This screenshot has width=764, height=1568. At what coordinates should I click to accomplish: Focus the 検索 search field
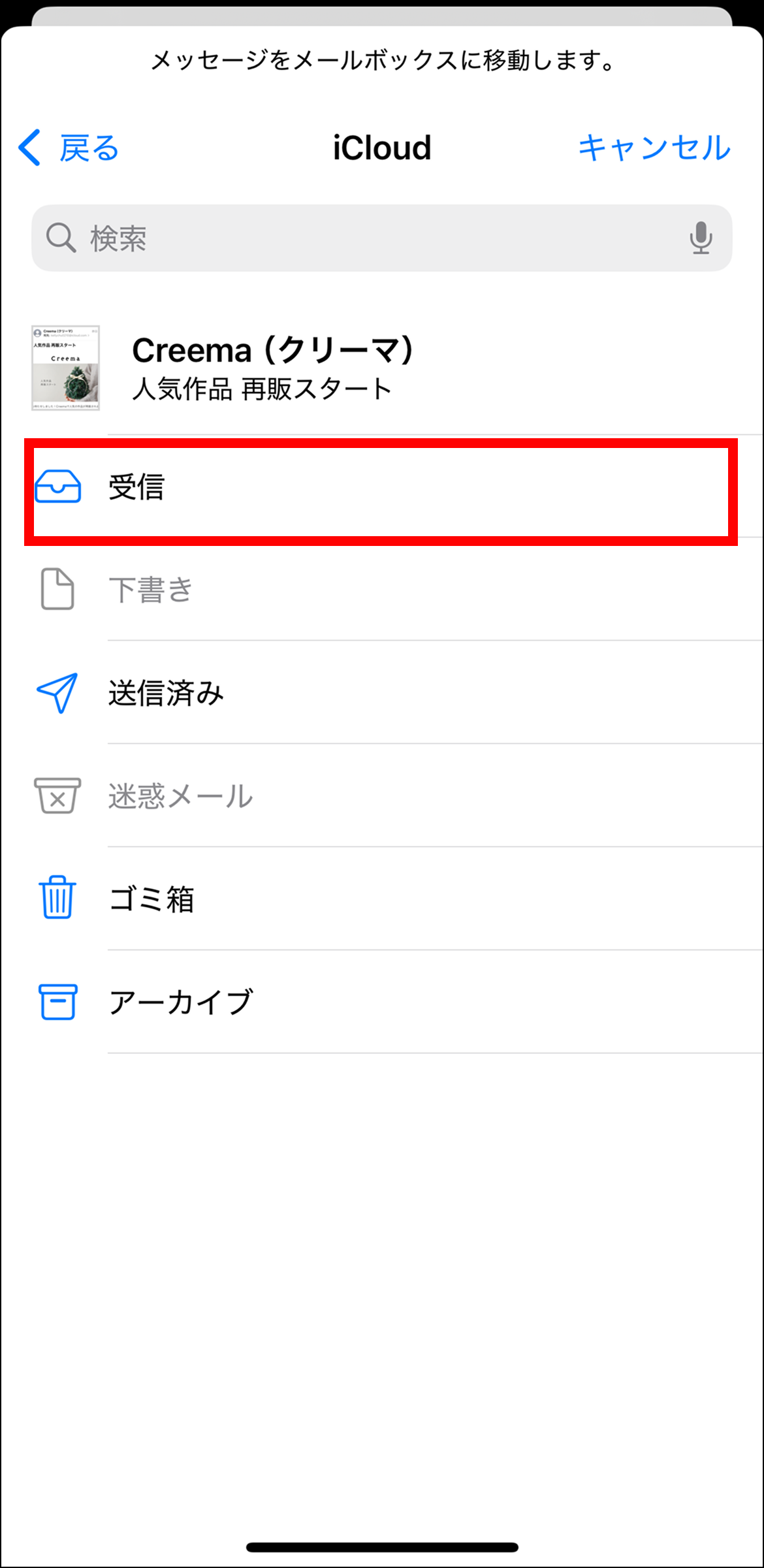click(366, 238)
